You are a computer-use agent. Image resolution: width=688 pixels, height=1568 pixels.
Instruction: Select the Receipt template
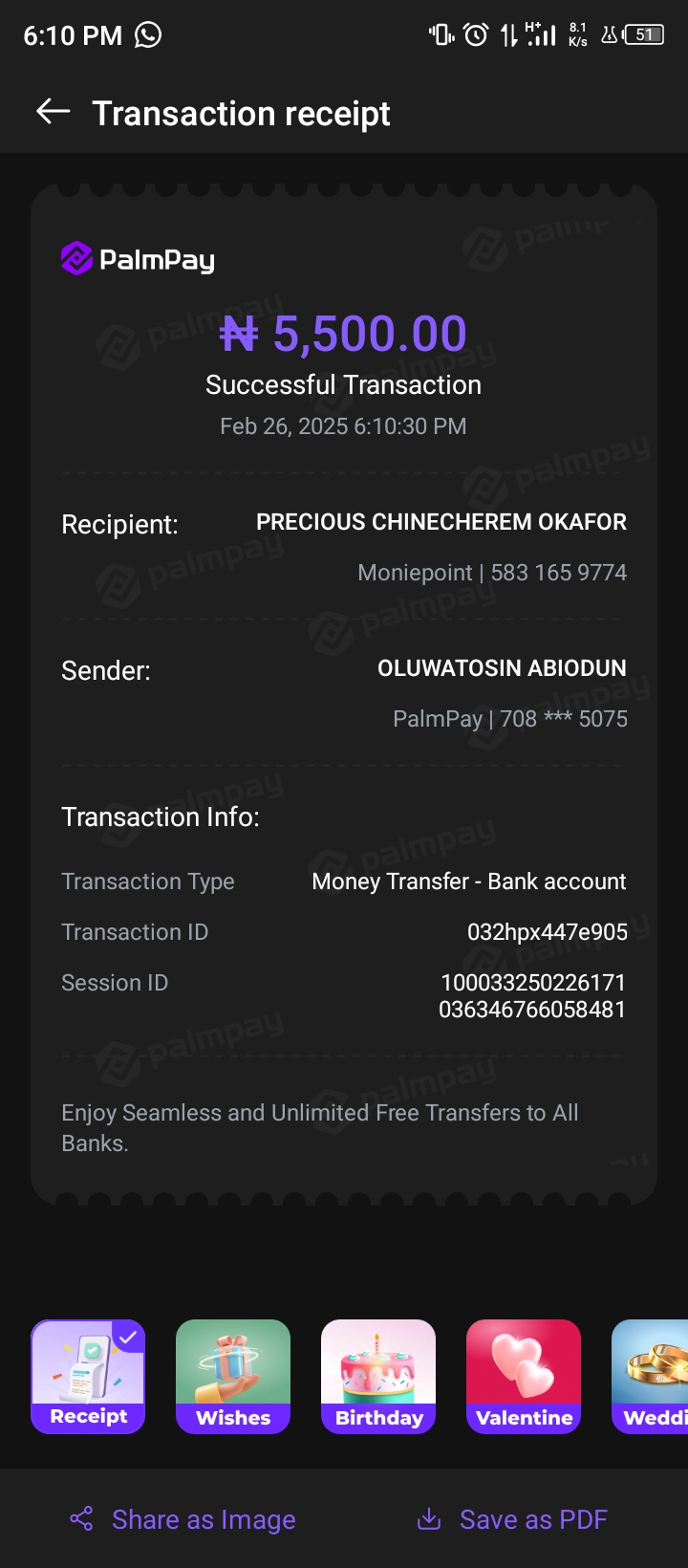click(x=88, y=1375)
